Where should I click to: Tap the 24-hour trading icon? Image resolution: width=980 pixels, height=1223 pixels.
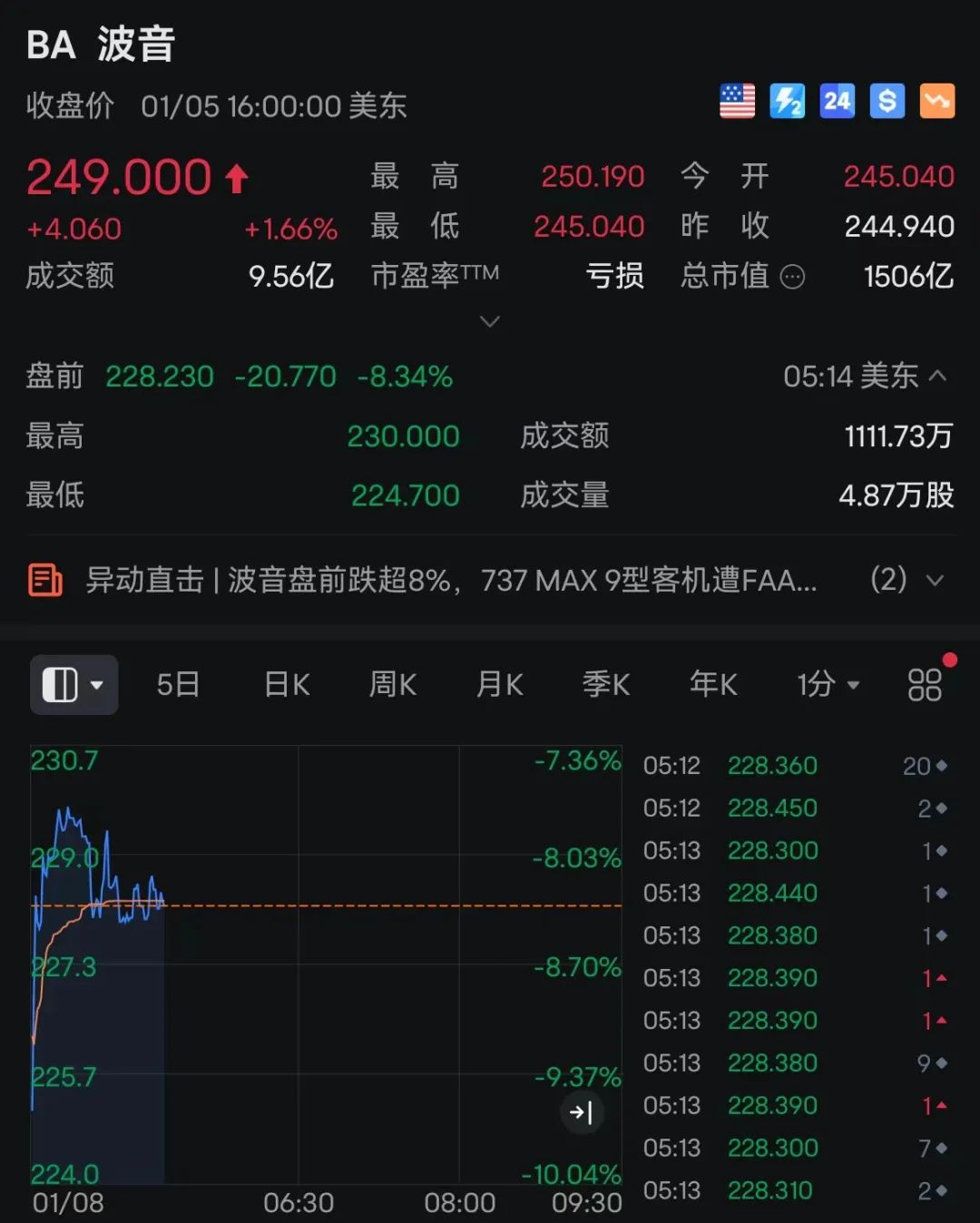click(837, 102)
